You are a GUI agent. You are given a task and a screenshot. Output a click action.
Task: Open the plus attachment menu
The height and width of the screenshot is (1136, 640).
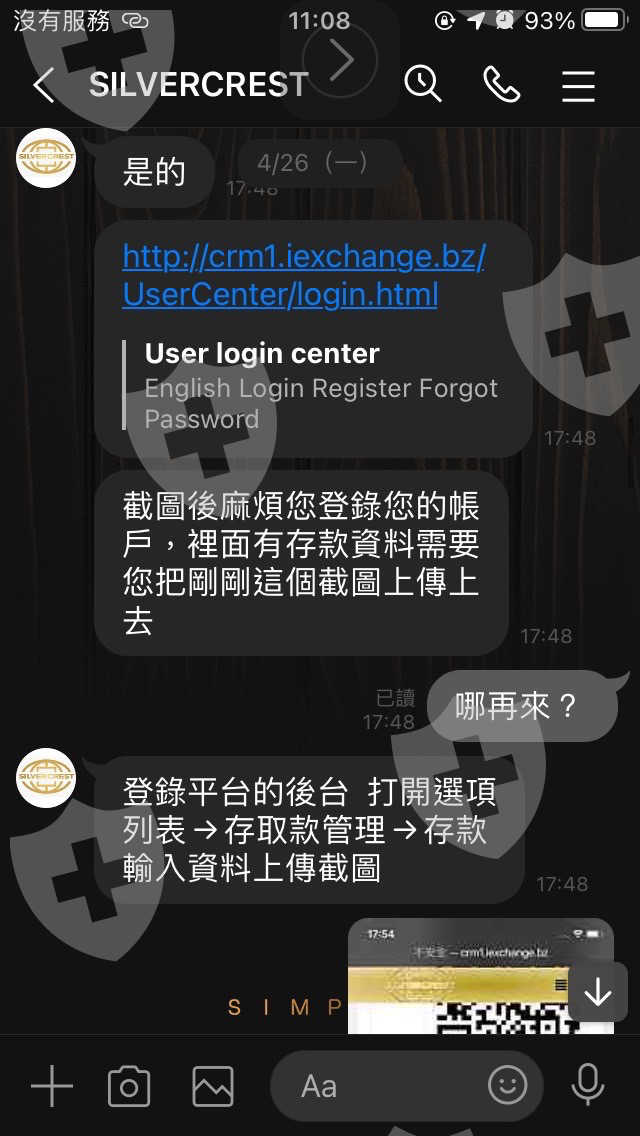coord(52,1086)
